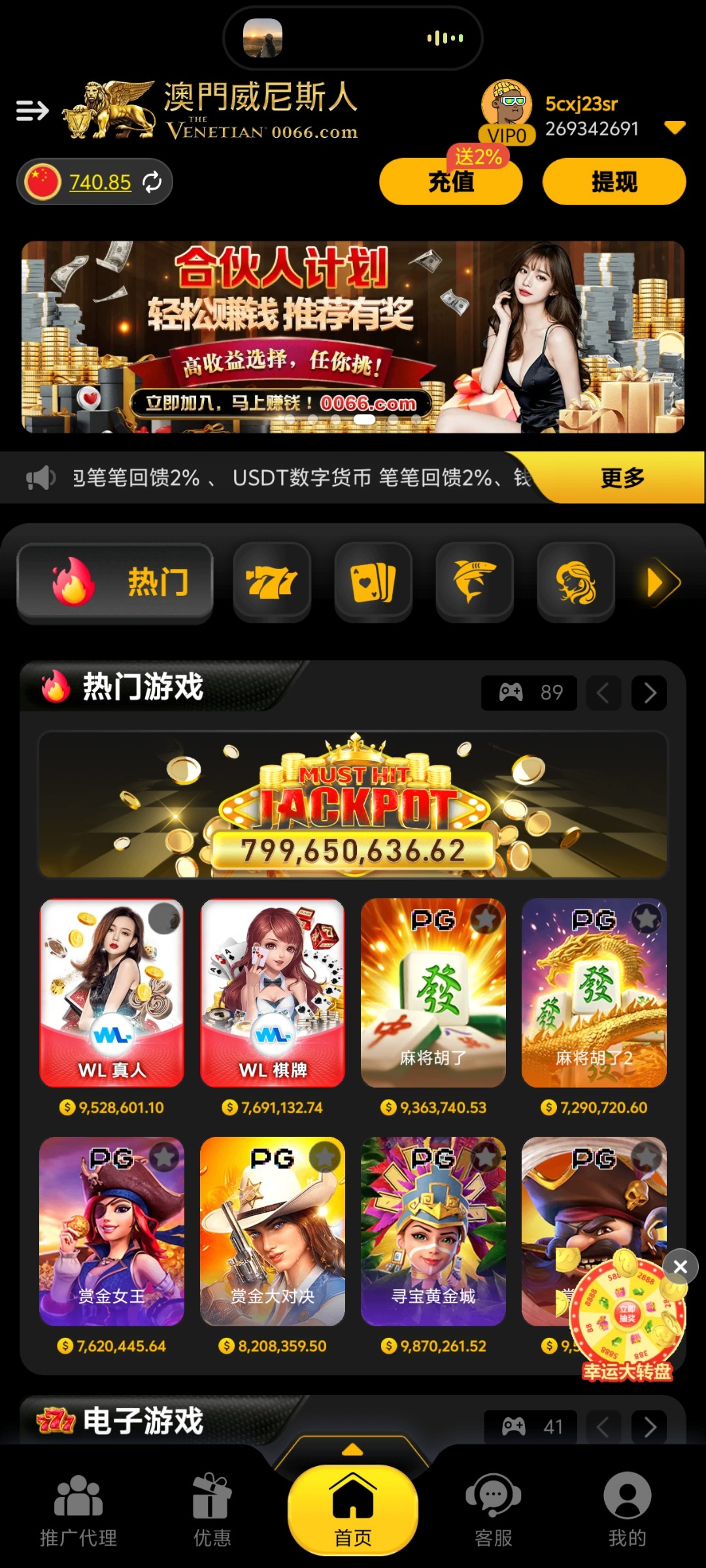Image resolution: width=706 pixels, height=1568 pixels.
Task: Switch to the cards category
Action: point(373,582)
